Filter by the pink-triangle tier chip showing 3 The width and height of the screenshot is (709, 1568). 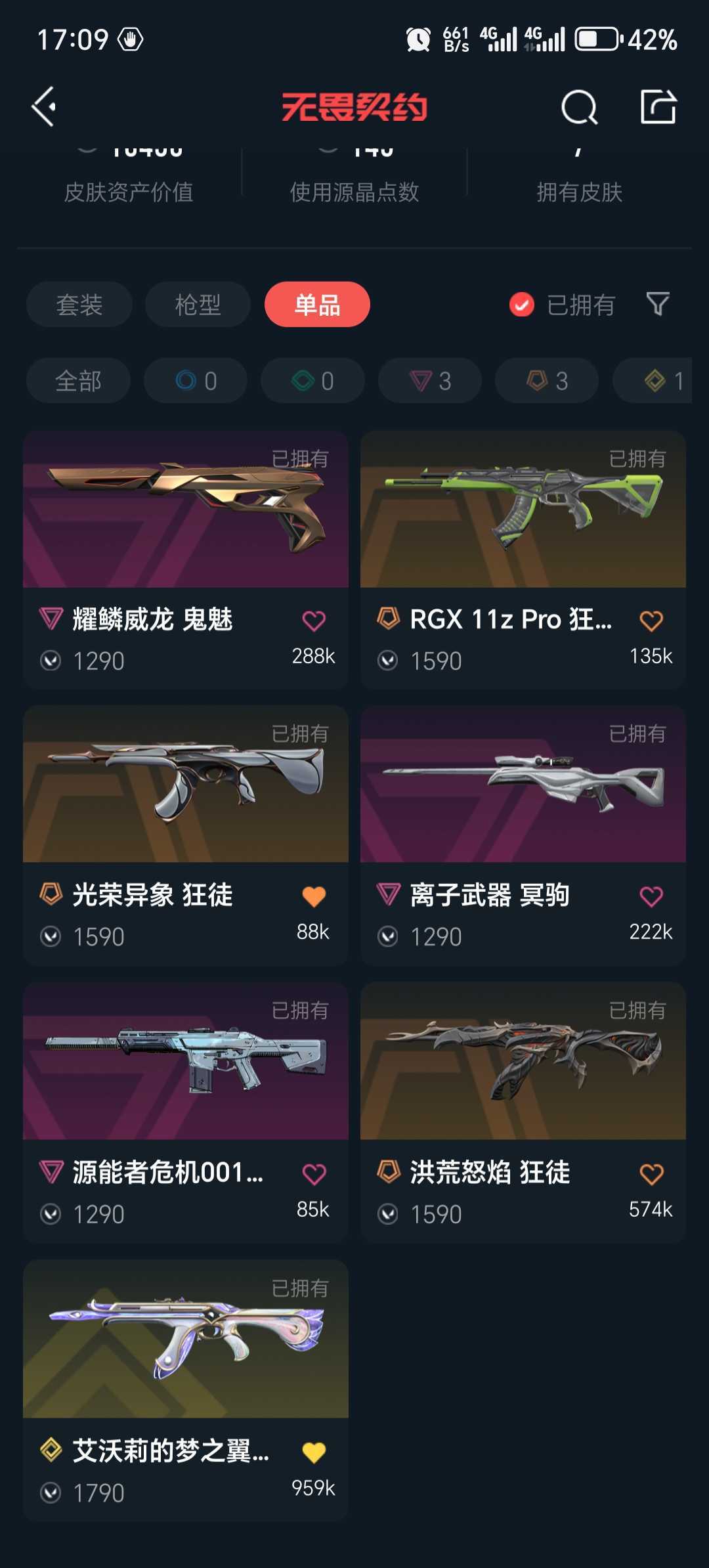430,381
